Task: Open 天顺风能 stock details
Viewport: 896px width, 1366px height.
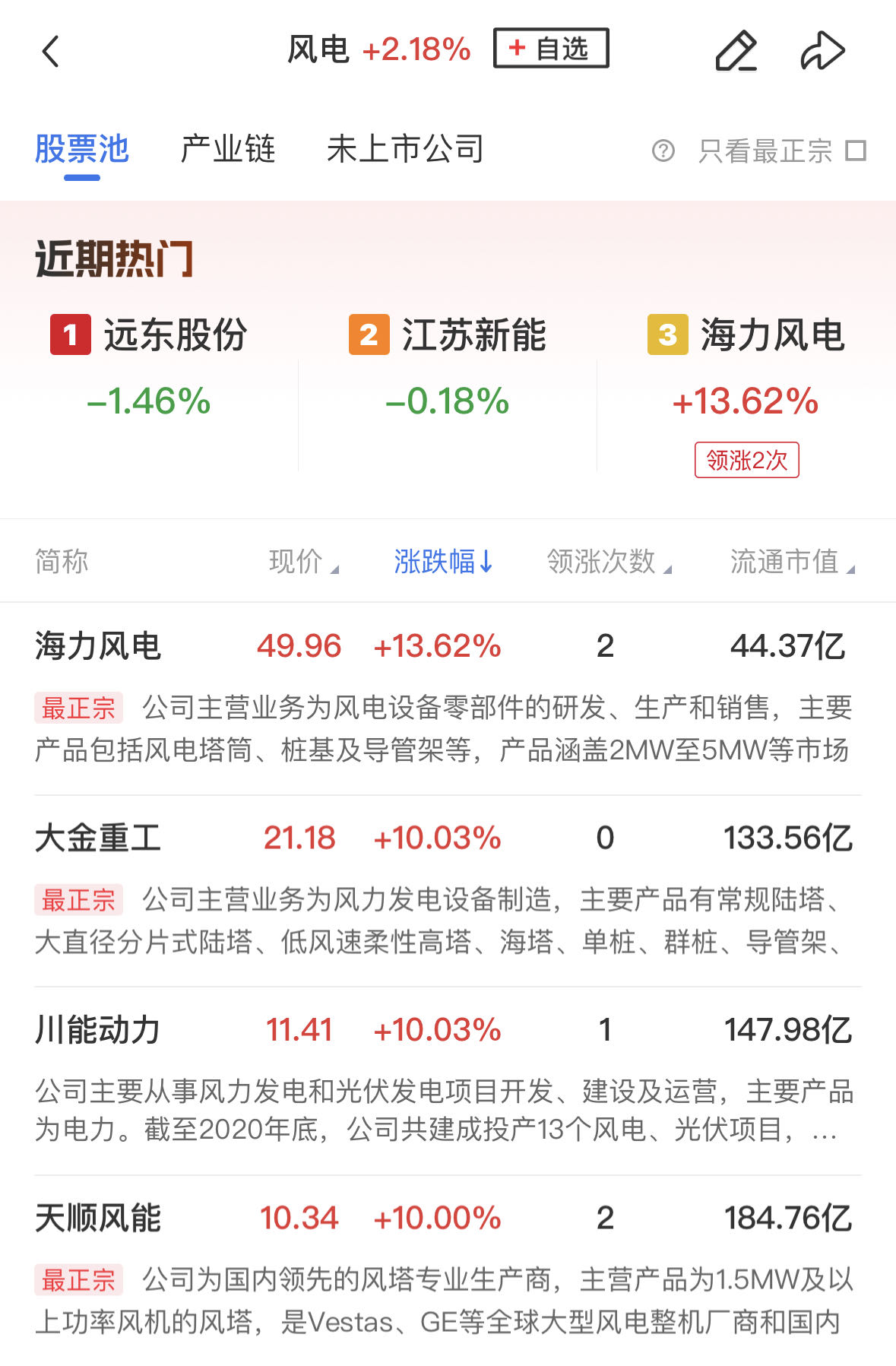Action: (x=98, y=1218)
